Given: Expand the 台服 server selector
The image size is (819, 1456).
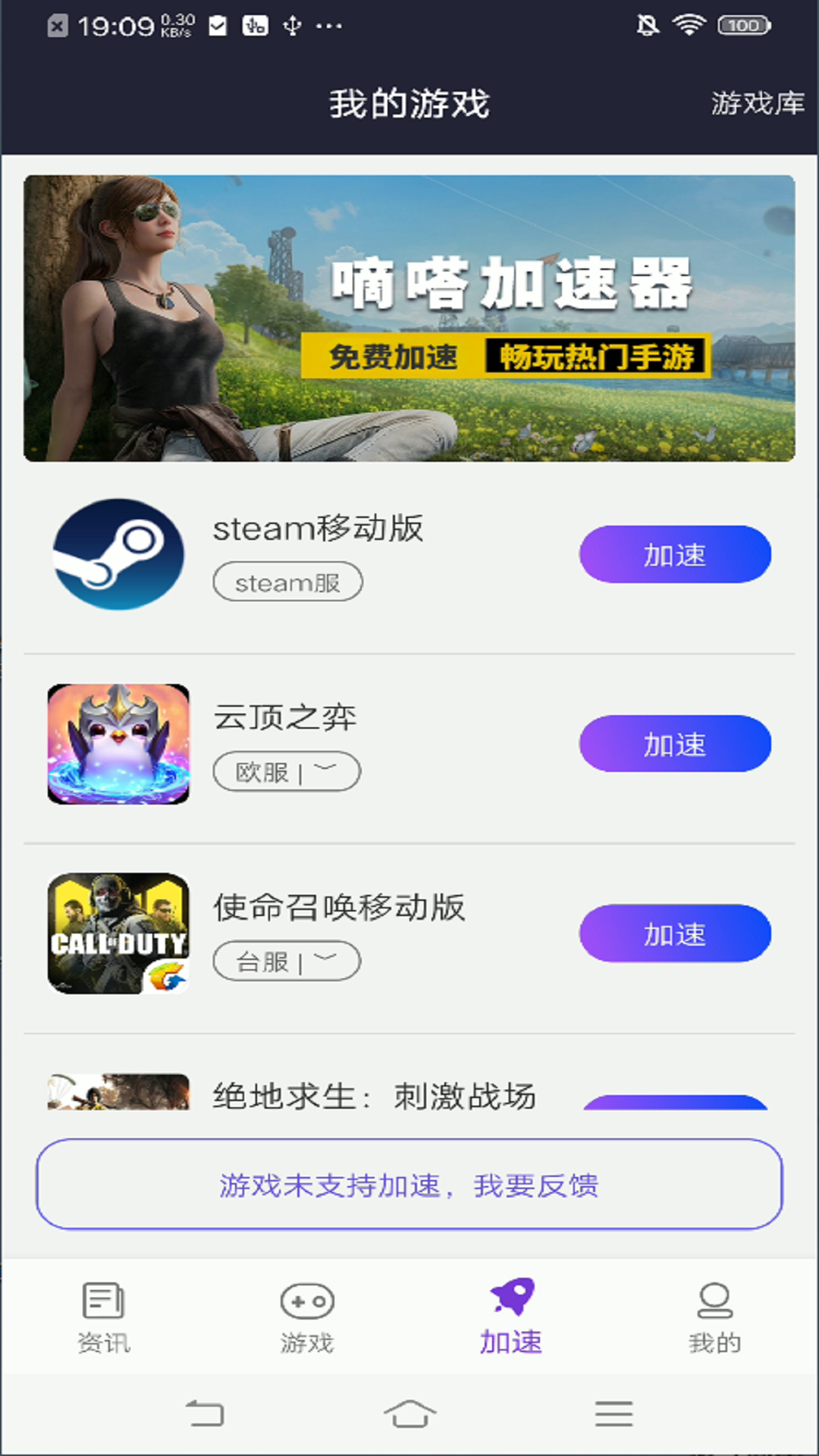Looking at the screenshot, I should point(287,959).
